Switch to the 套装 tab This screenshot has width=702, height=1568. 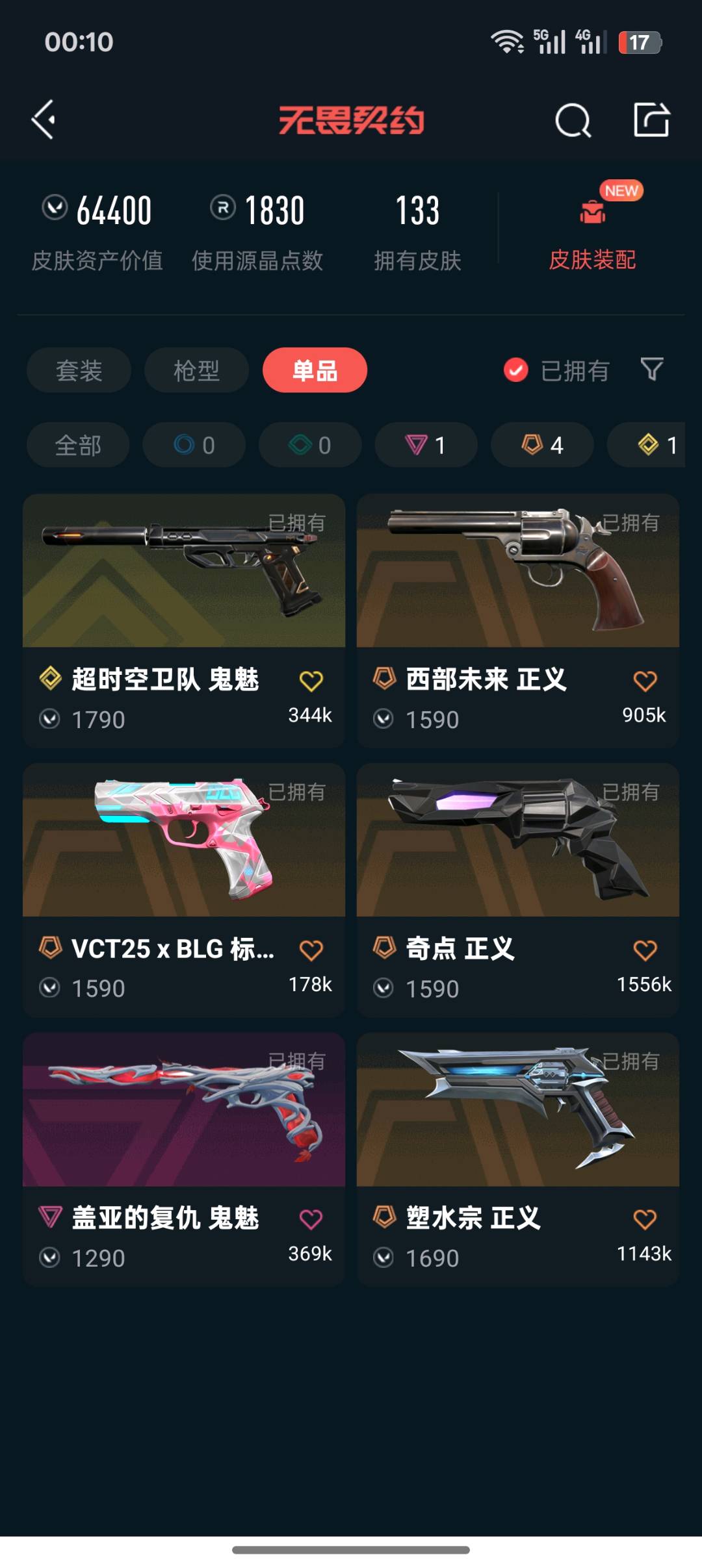pyautogui.click(x=79, y=370)
